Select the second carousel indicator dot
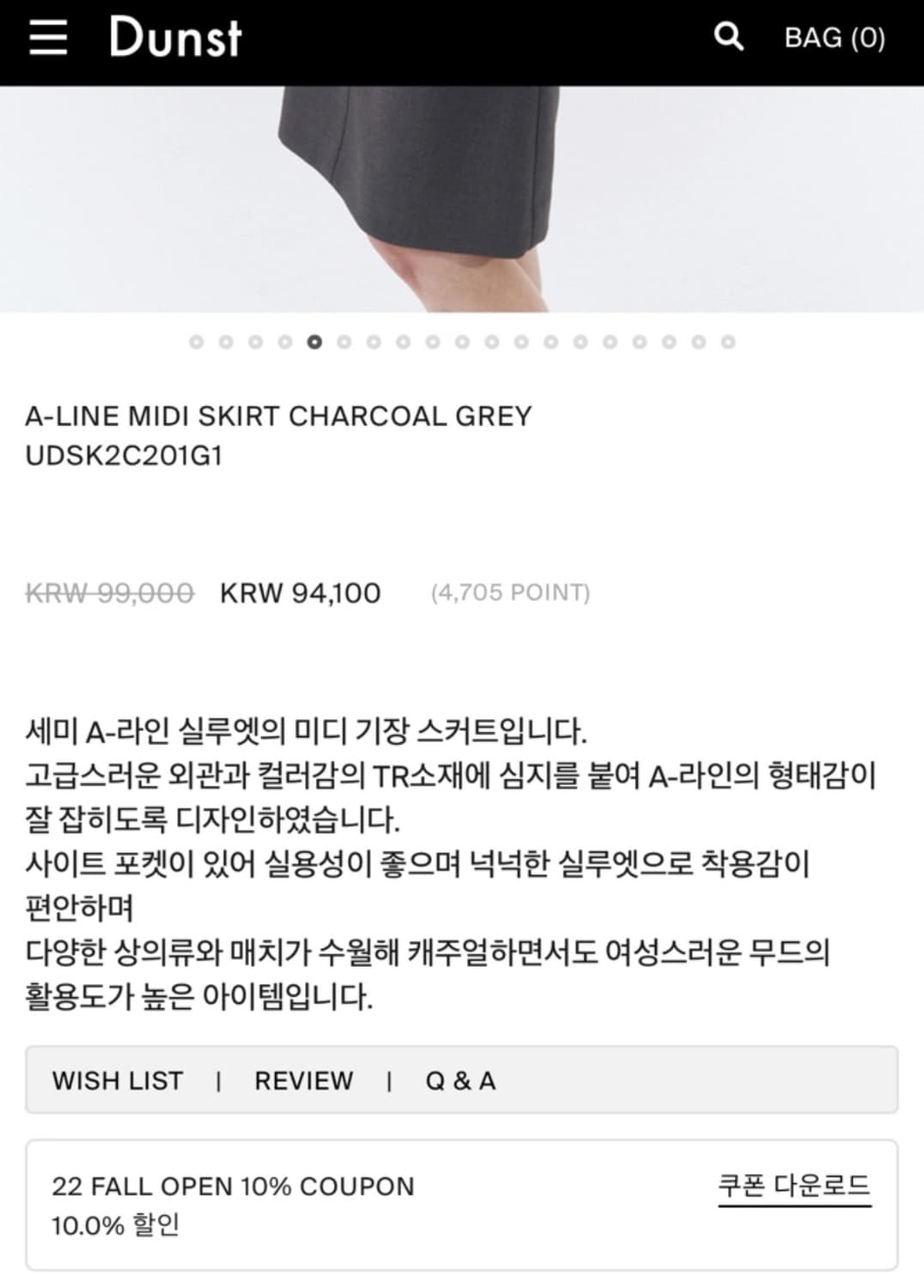924x1288 pixels. point(228,340)
